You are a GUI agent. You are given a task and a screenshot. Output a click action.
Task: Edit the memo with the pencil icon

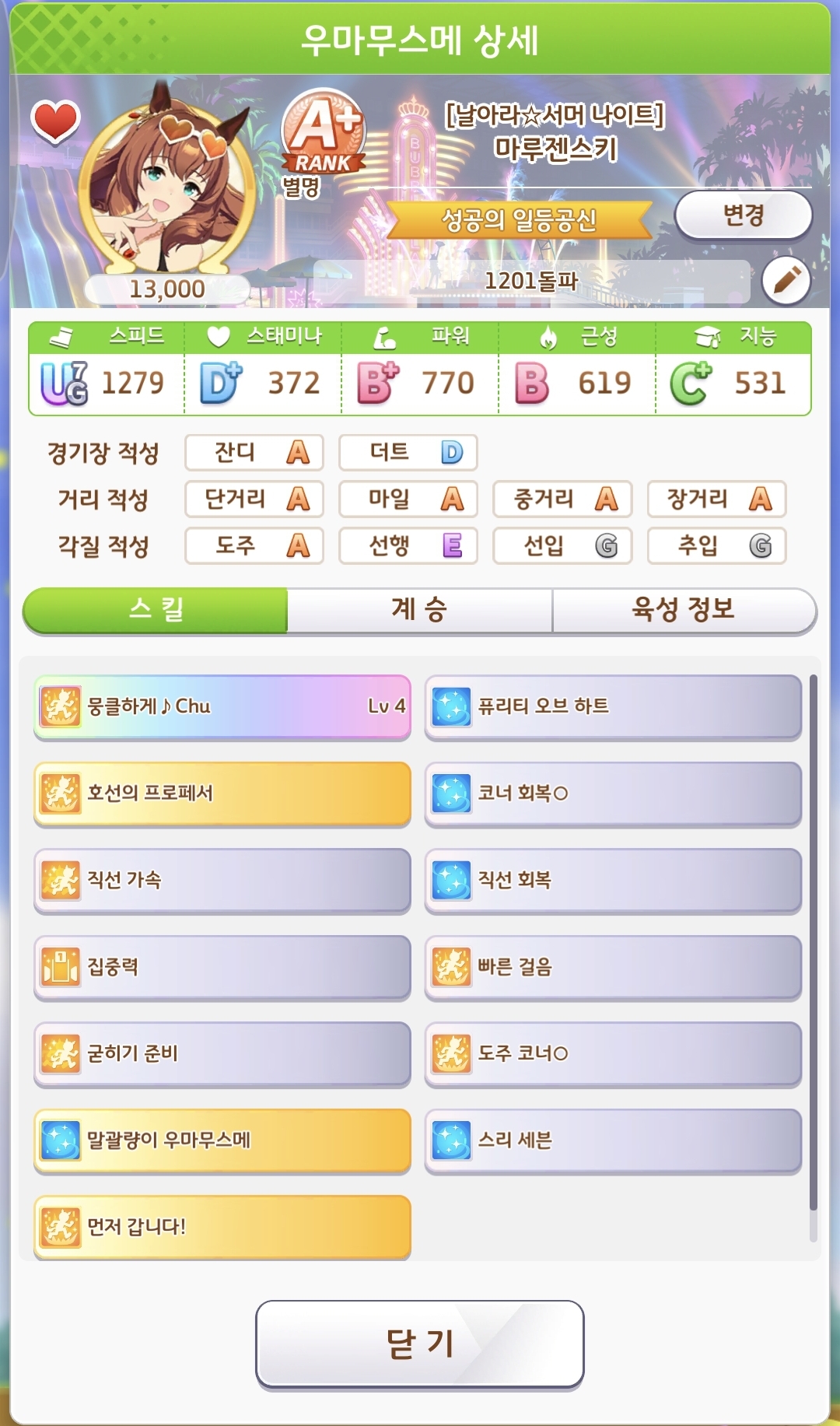point(786,280)
